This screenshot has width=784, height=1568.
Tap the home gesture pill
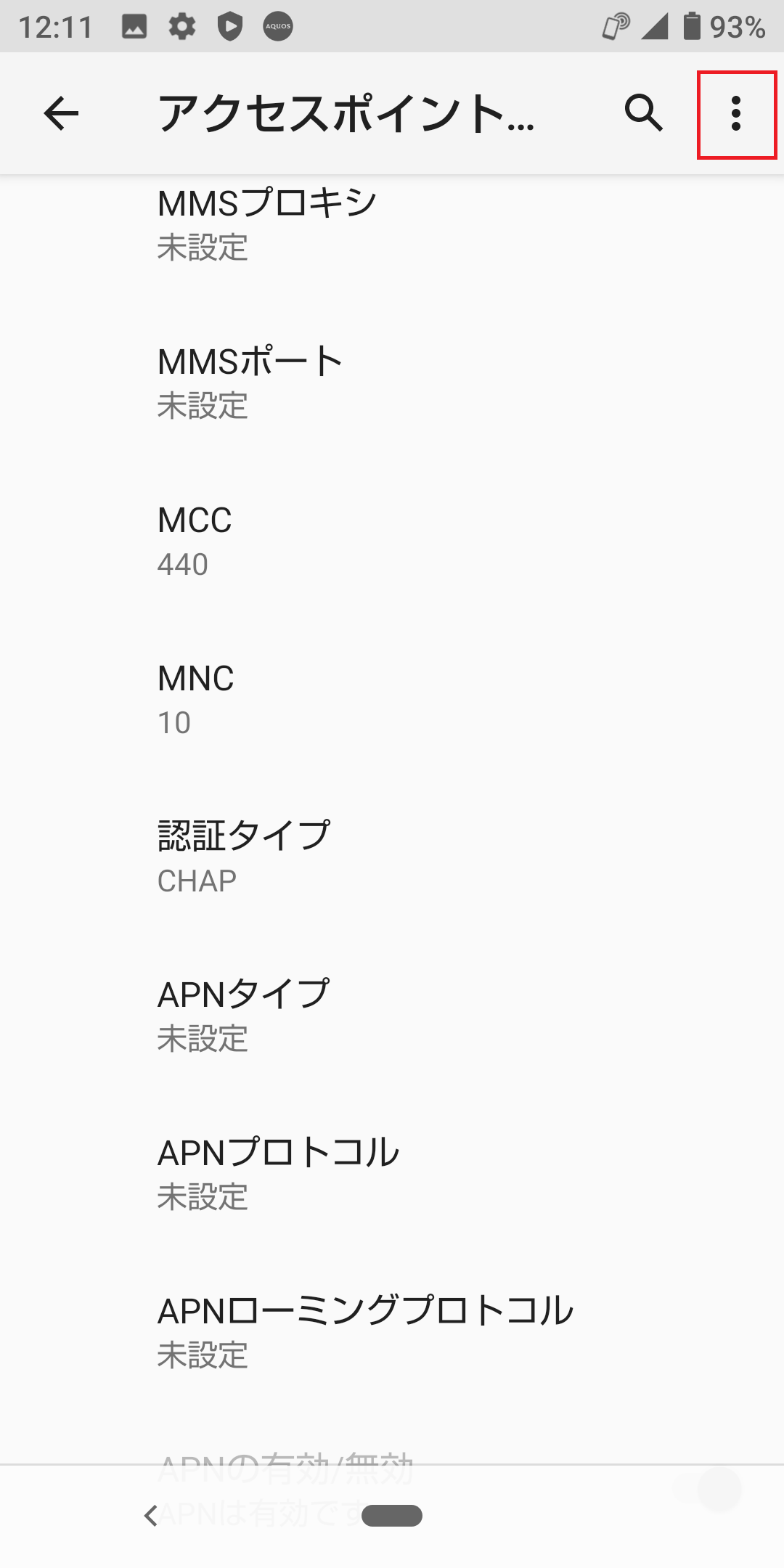point(392,1515)
